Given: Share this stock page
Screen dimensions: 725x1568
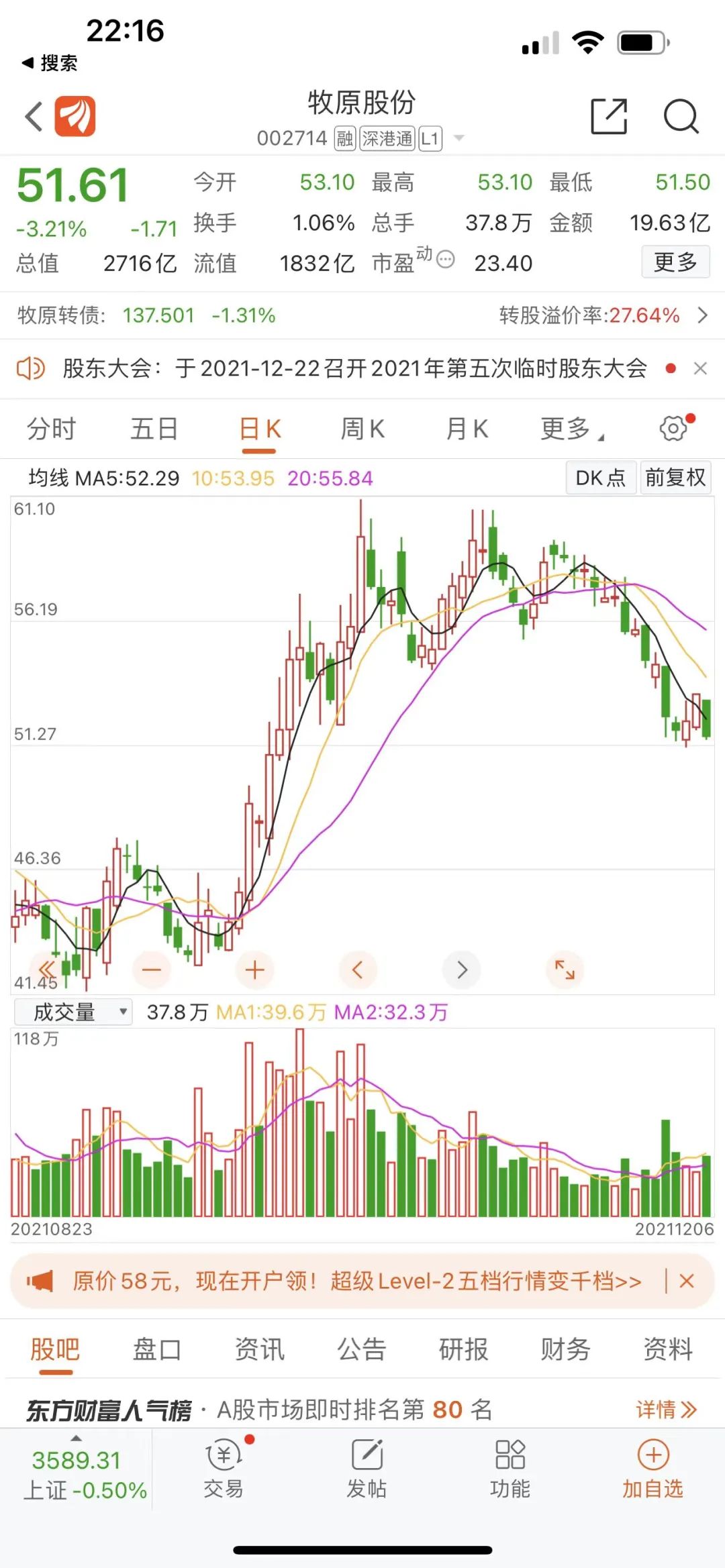Looking at the screenshot, I should tap(608, 117).
